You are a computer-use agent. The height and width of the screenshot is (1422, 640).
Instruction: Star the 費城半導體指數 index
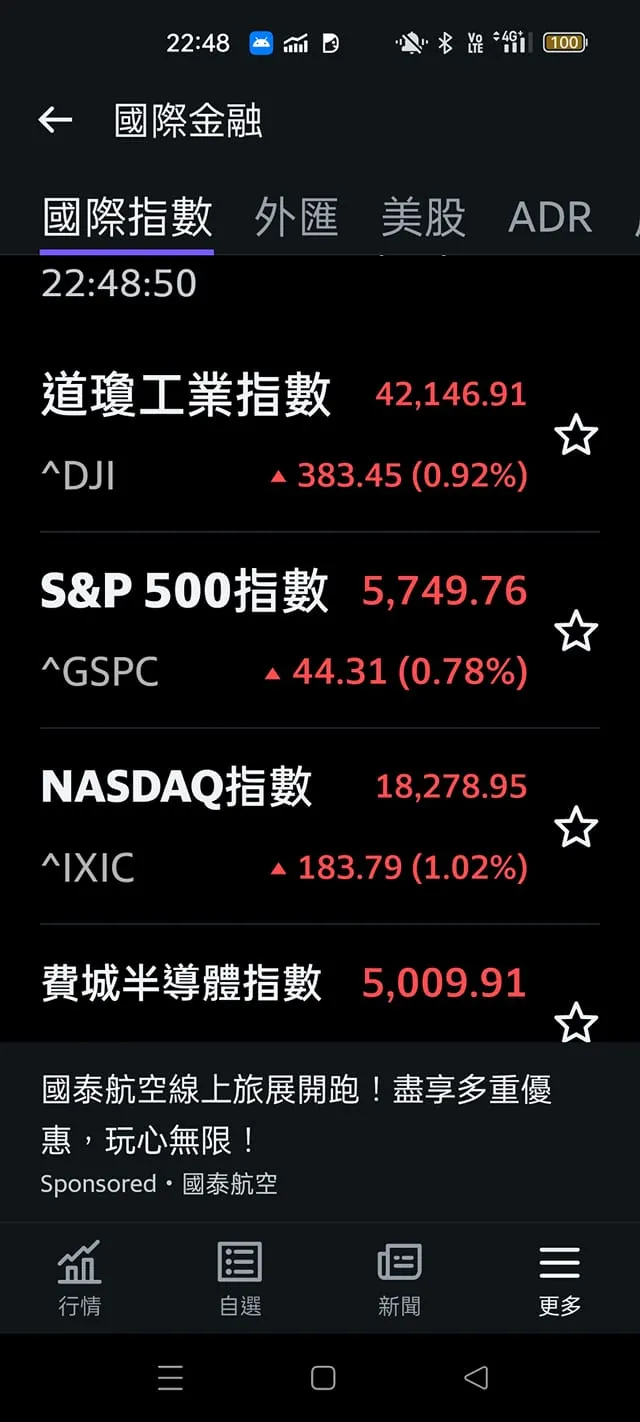(x=576, y=1022)
